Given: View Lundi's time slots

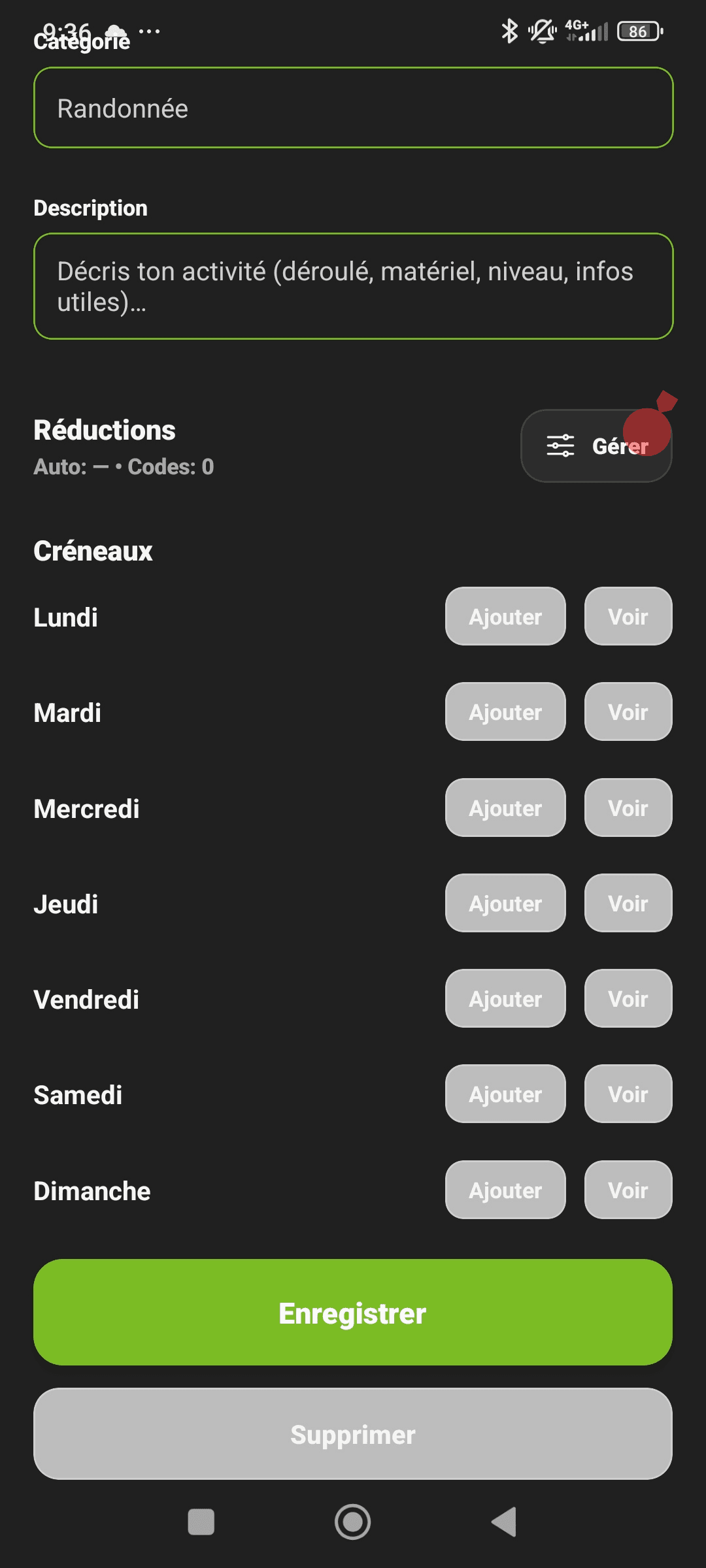Looking at the screenshot, I should pos(628,617).
